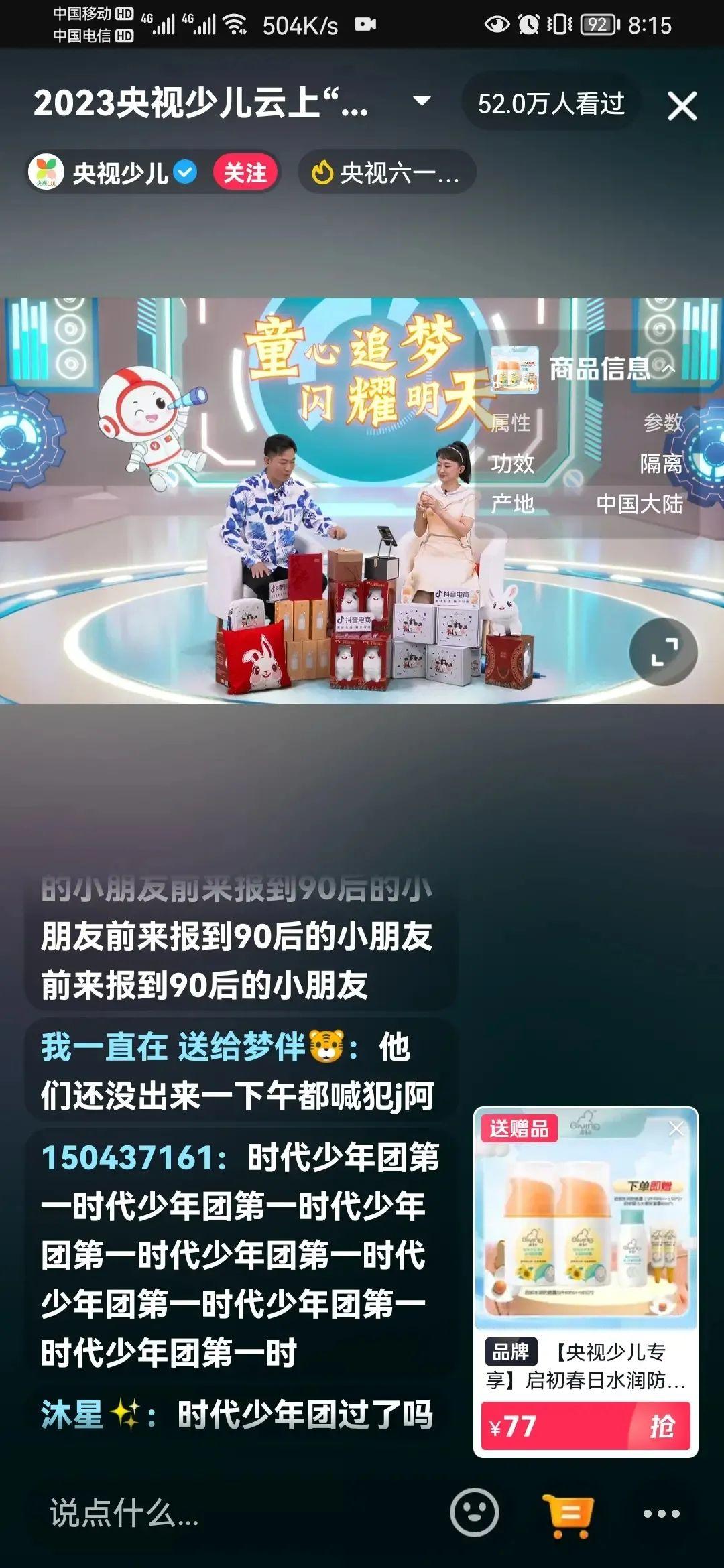This screenshot has width=724, height=1568.
Task: Grab the ¥77 deal with 抢
Action: [x=660, y=1426]
